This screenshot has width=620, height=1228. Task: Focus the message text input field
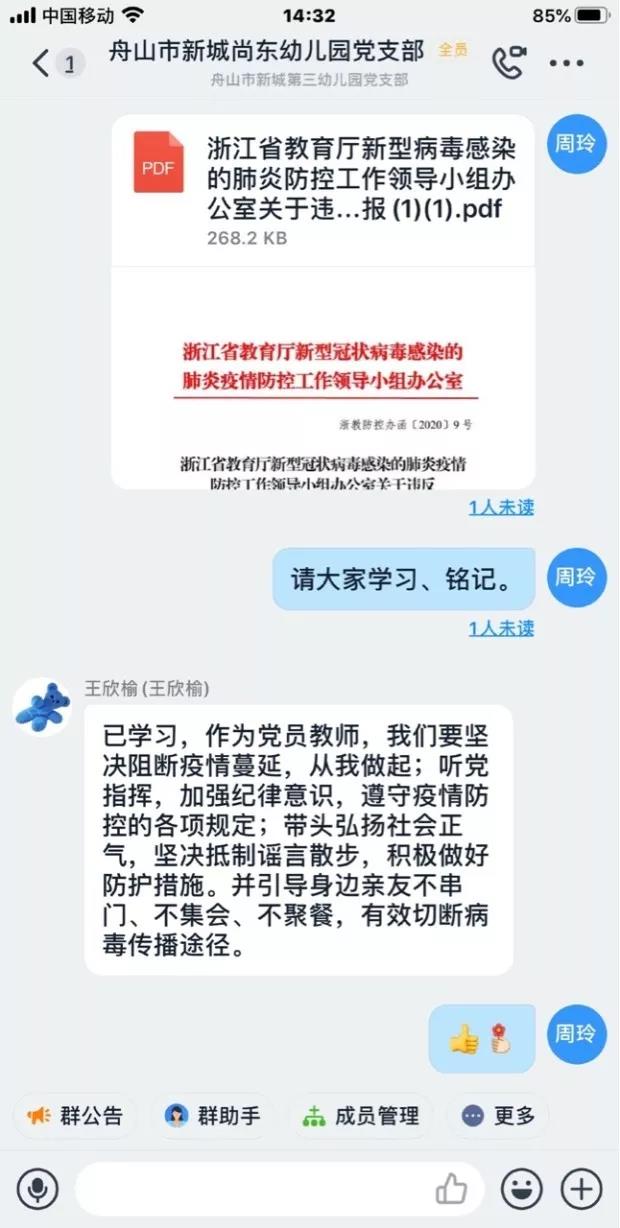pyautogui.click(x=255, y=1189)
